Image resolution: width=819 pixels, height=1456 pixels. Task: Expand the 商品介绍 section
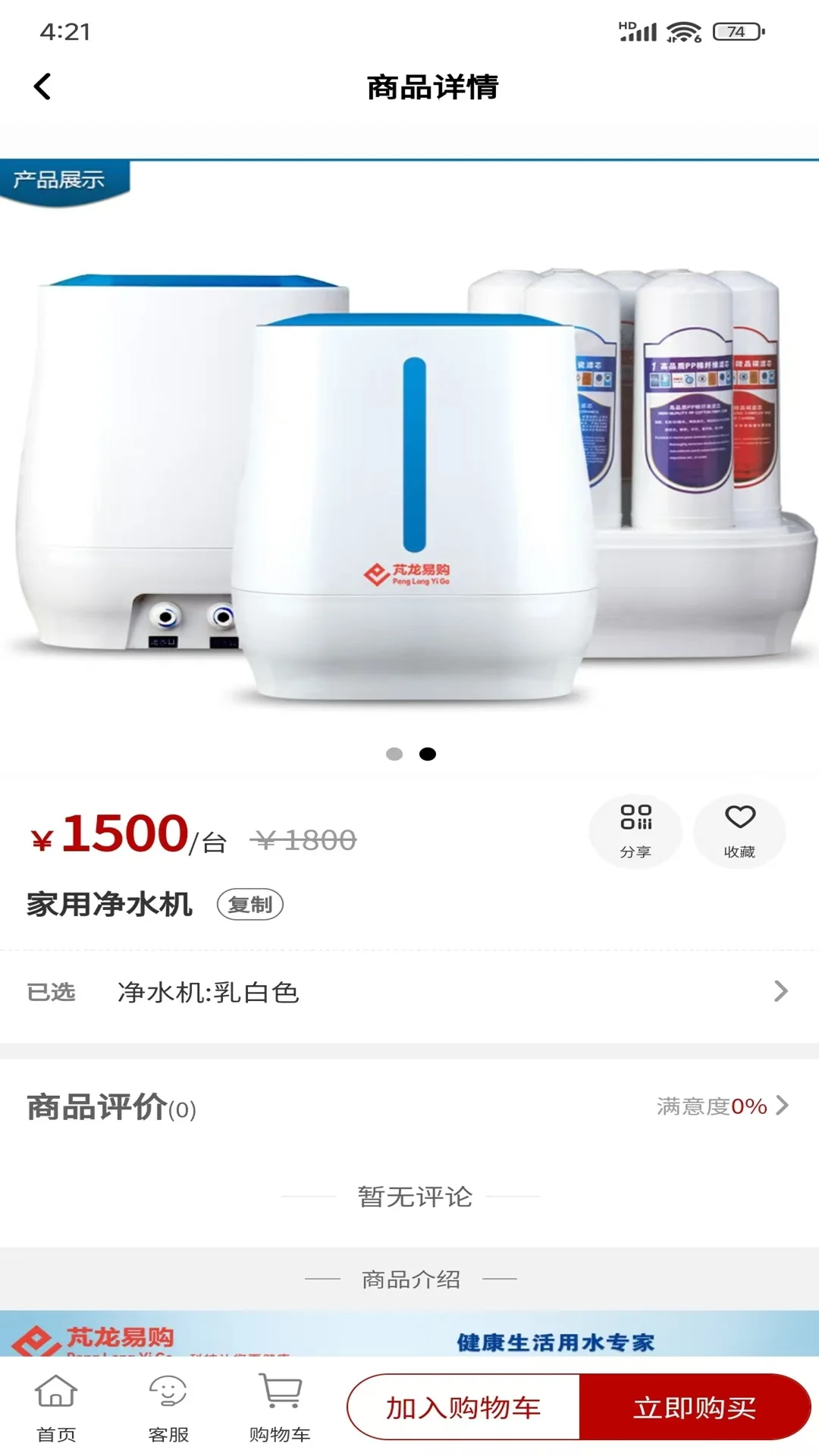point(409,1279)
